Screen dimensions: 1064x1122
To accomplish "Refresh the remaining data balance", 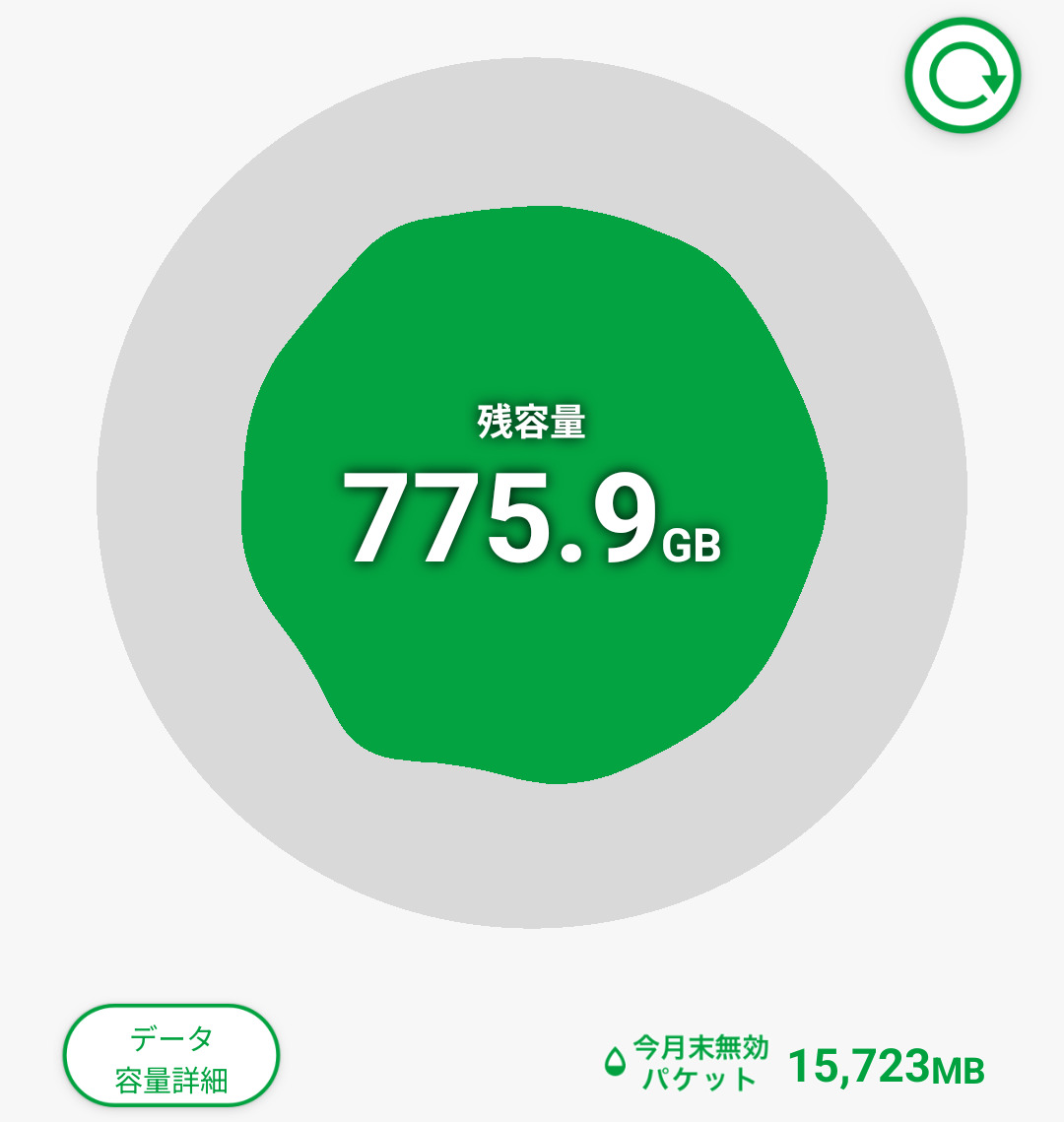I will (x=963, y=75).
